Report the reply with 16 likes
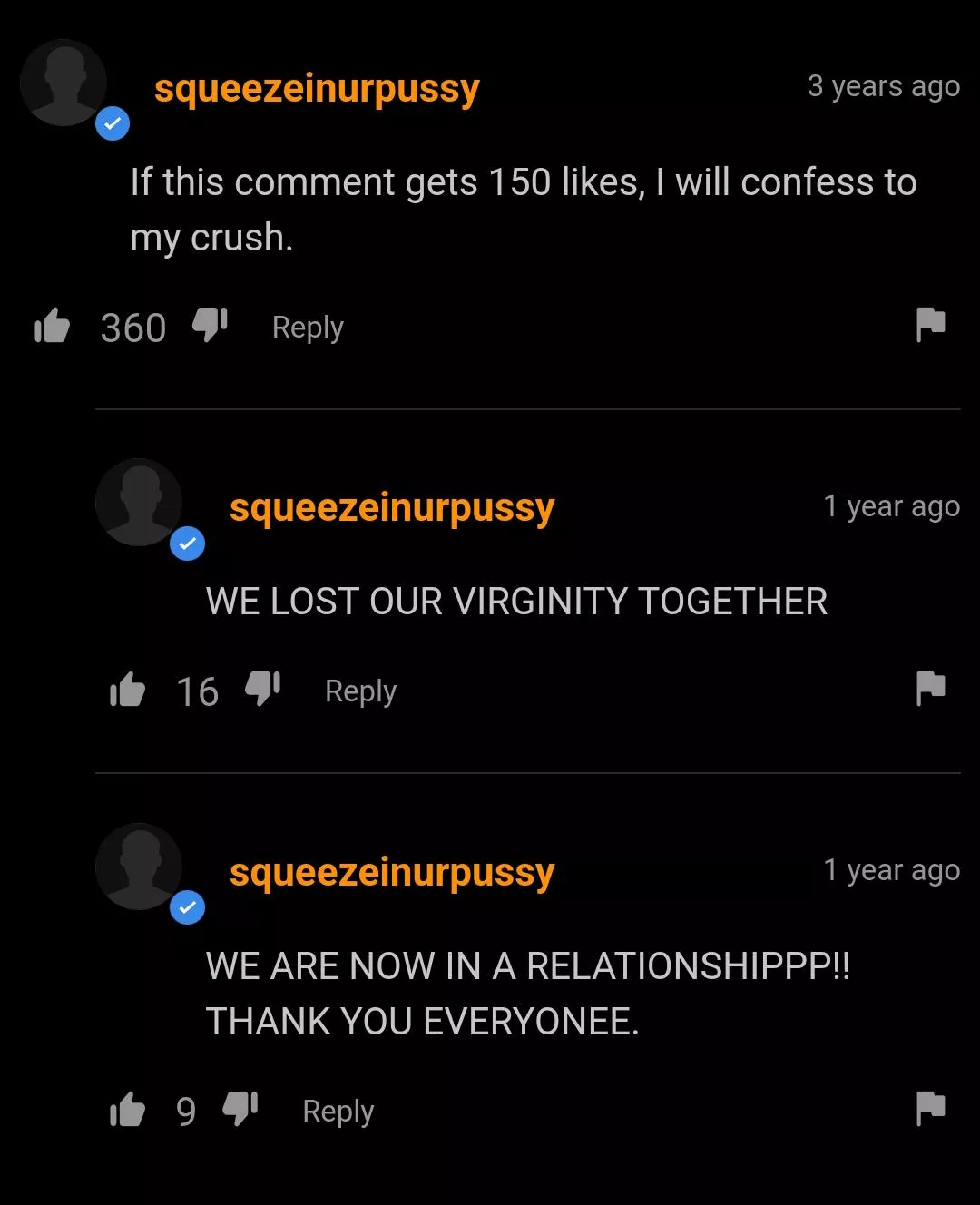 [x=930, y=689]
